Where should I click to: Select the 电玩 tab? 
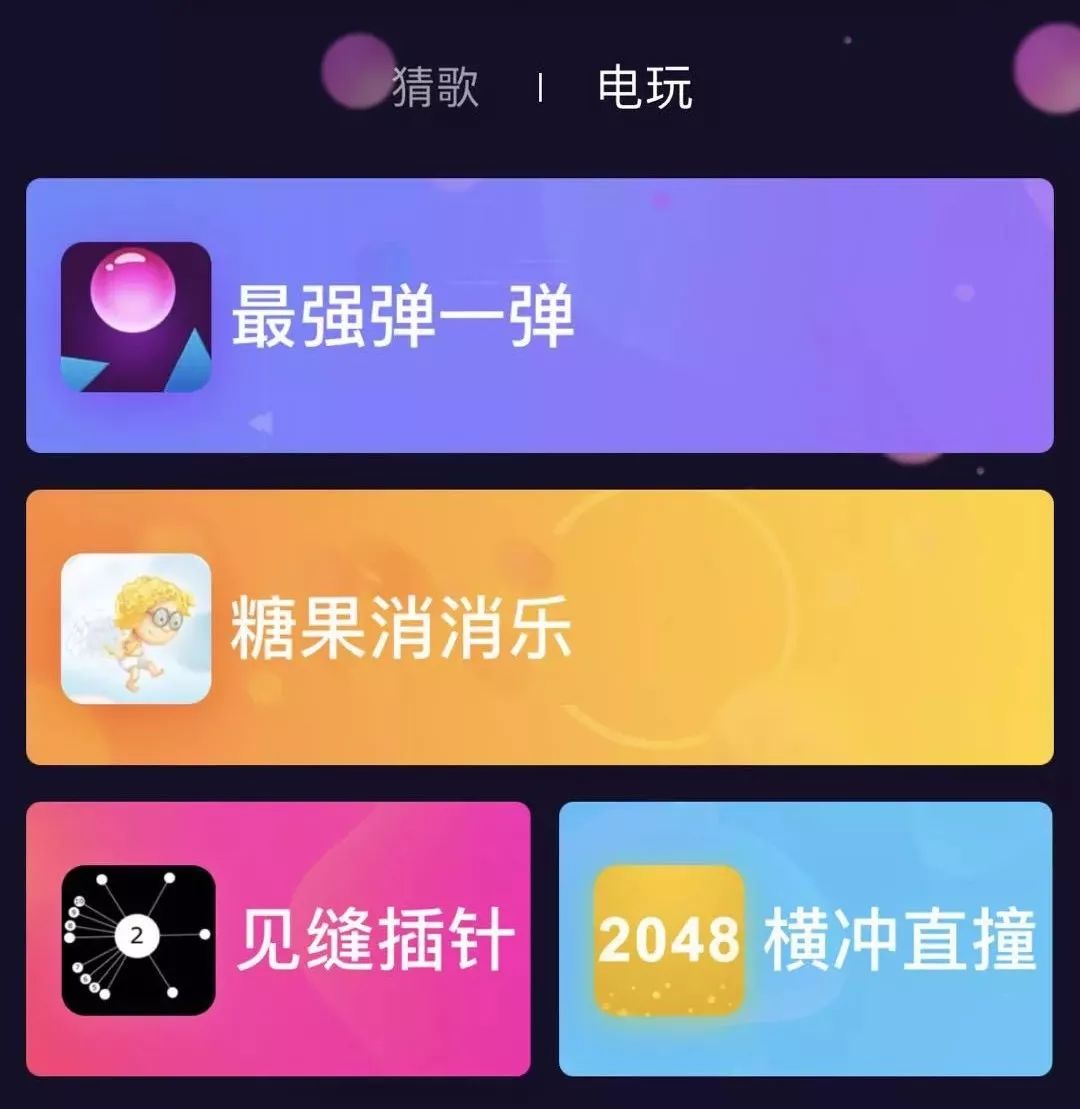[x=644, y=88]
